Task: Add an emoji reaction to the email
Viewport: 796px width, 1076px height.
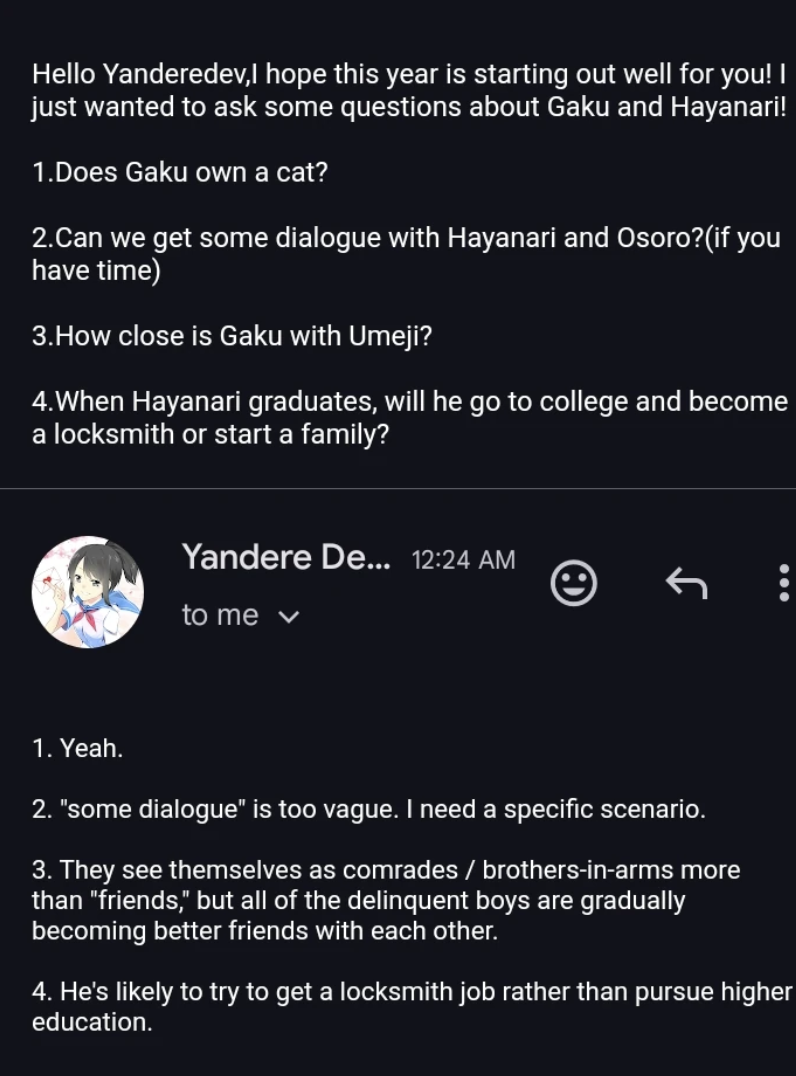Action: pyautogui.click(x=574, y=583)
